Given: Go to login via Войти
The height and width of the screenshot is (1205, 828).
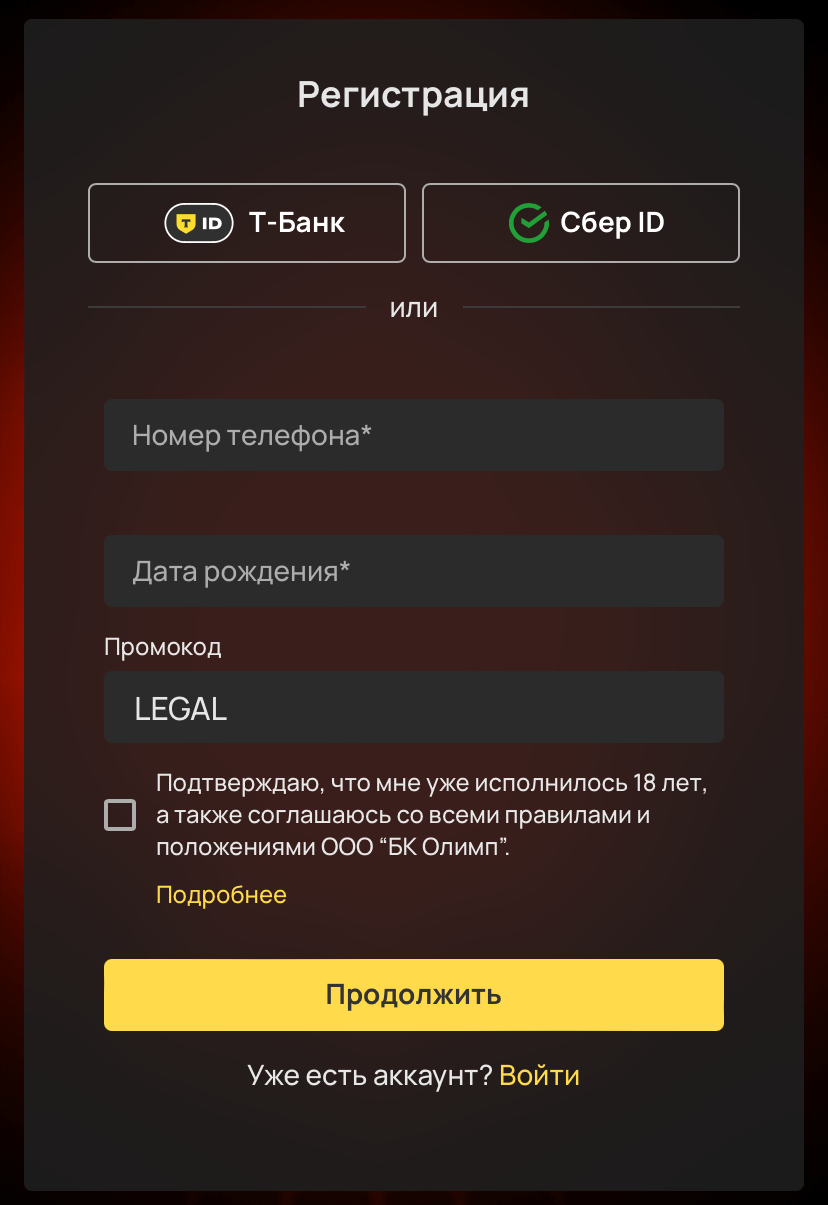Looking at the screenshot, I should [539, 1076].
